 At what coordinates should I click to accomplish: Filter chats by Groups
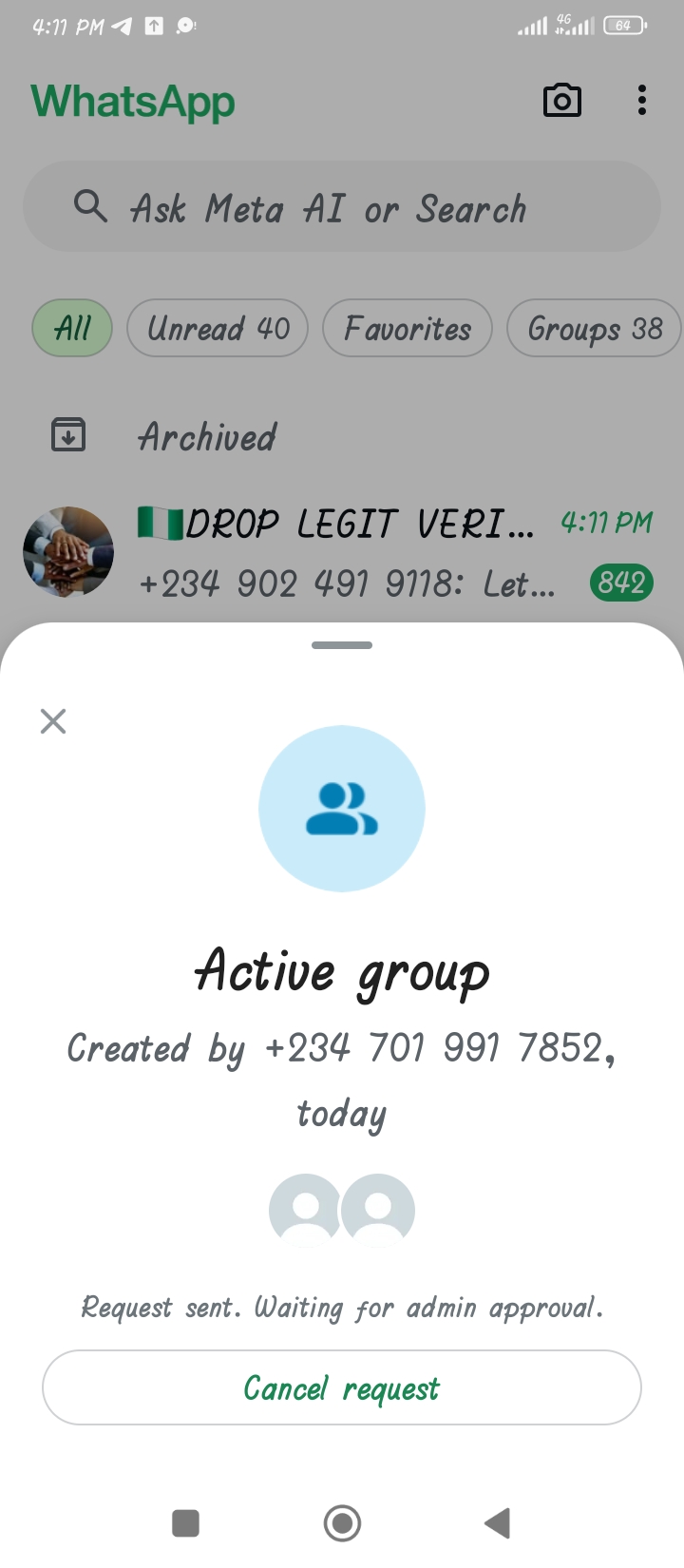pos(594,329)
